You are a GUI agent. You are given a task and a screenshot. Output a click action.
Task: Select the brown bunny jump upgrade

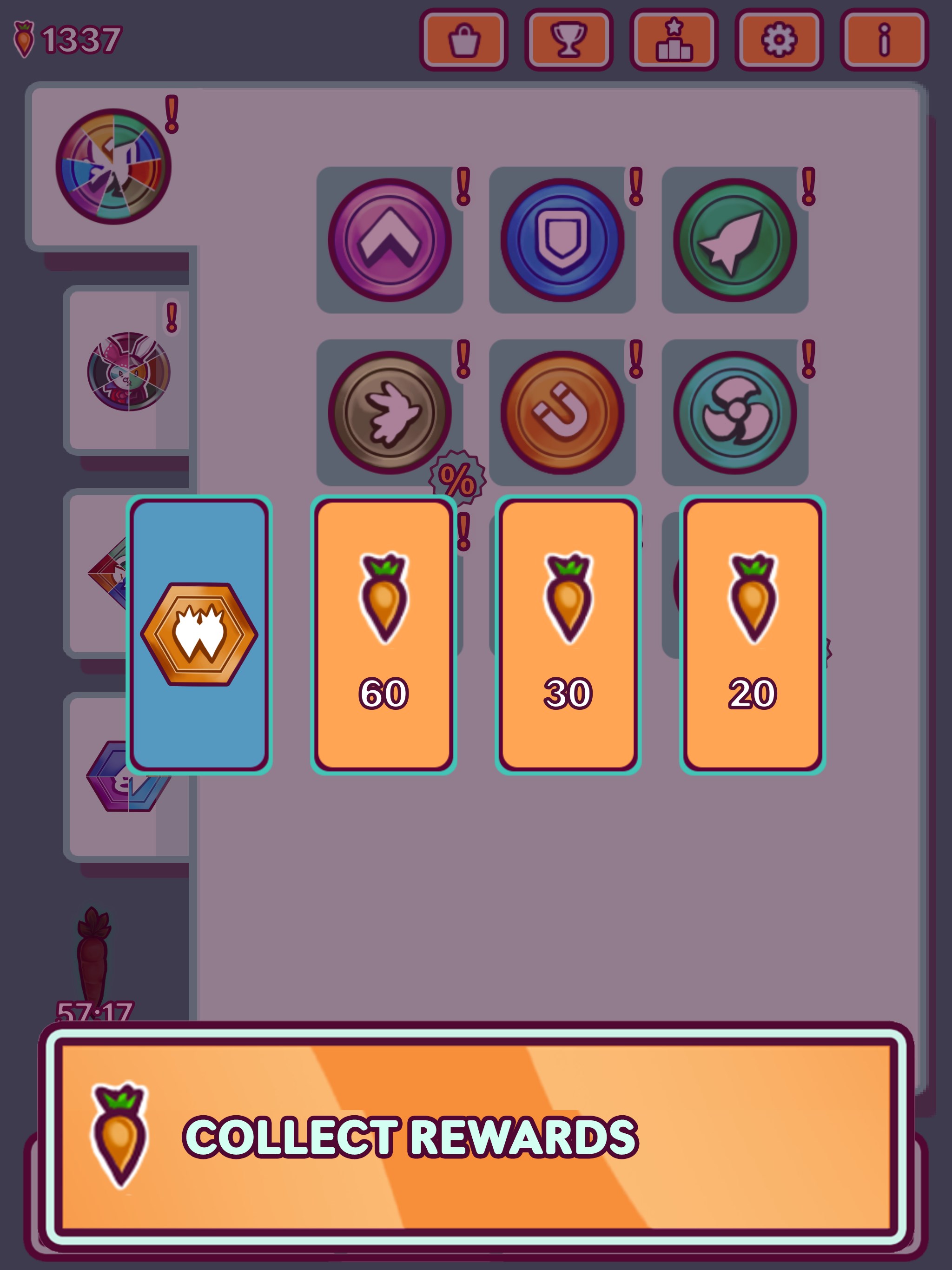[x=389, y=412]
